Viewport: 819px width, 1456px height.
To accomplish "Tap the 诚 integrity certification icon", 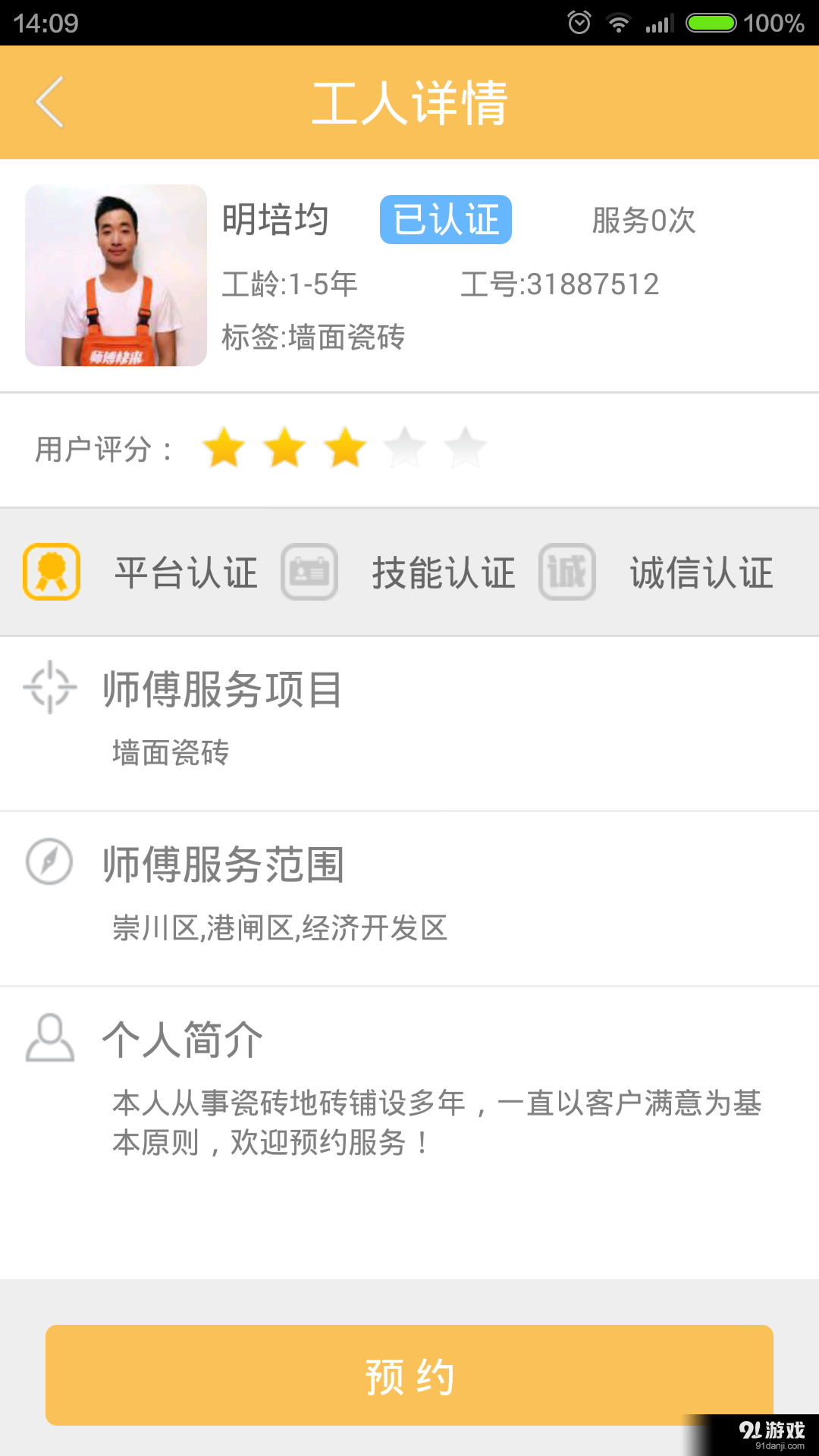I will [x=567, y=572].
